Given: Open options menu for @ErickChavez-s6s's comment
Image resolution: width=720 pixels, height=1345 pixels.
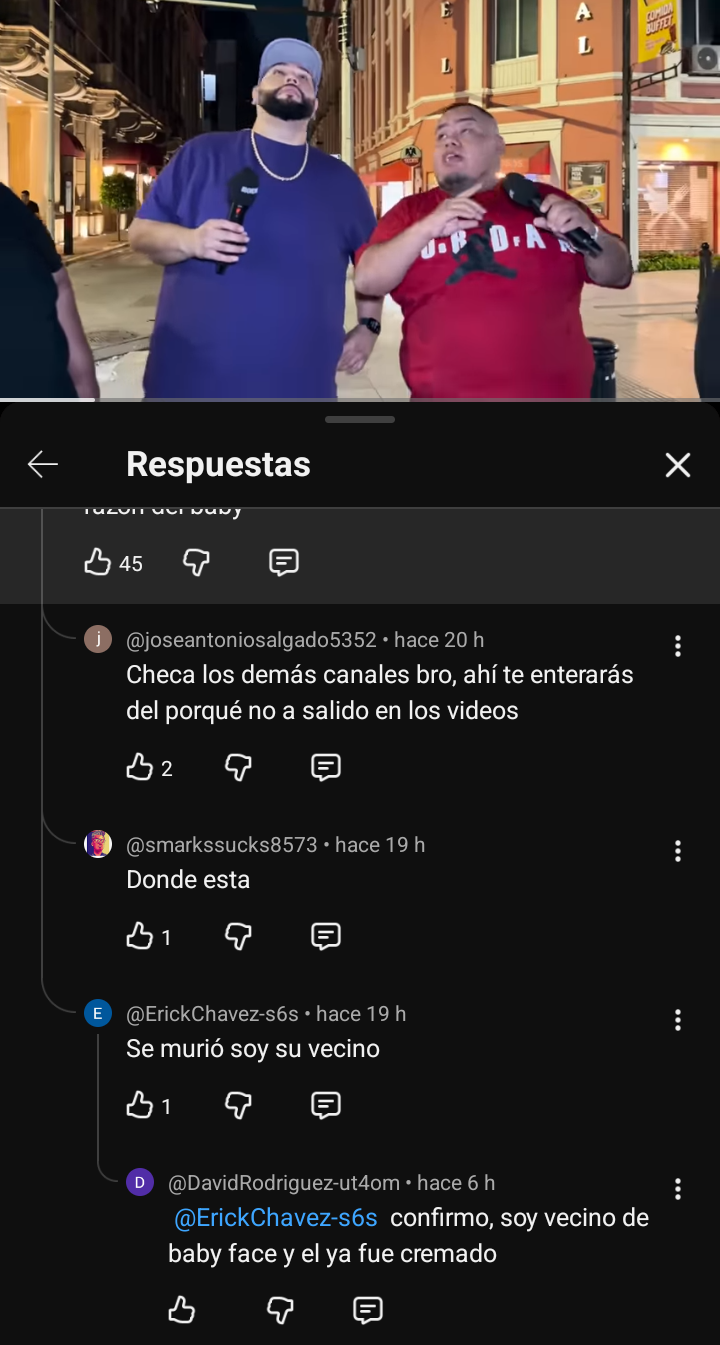Looking at the screenshot, I should tap(678, 1020).
